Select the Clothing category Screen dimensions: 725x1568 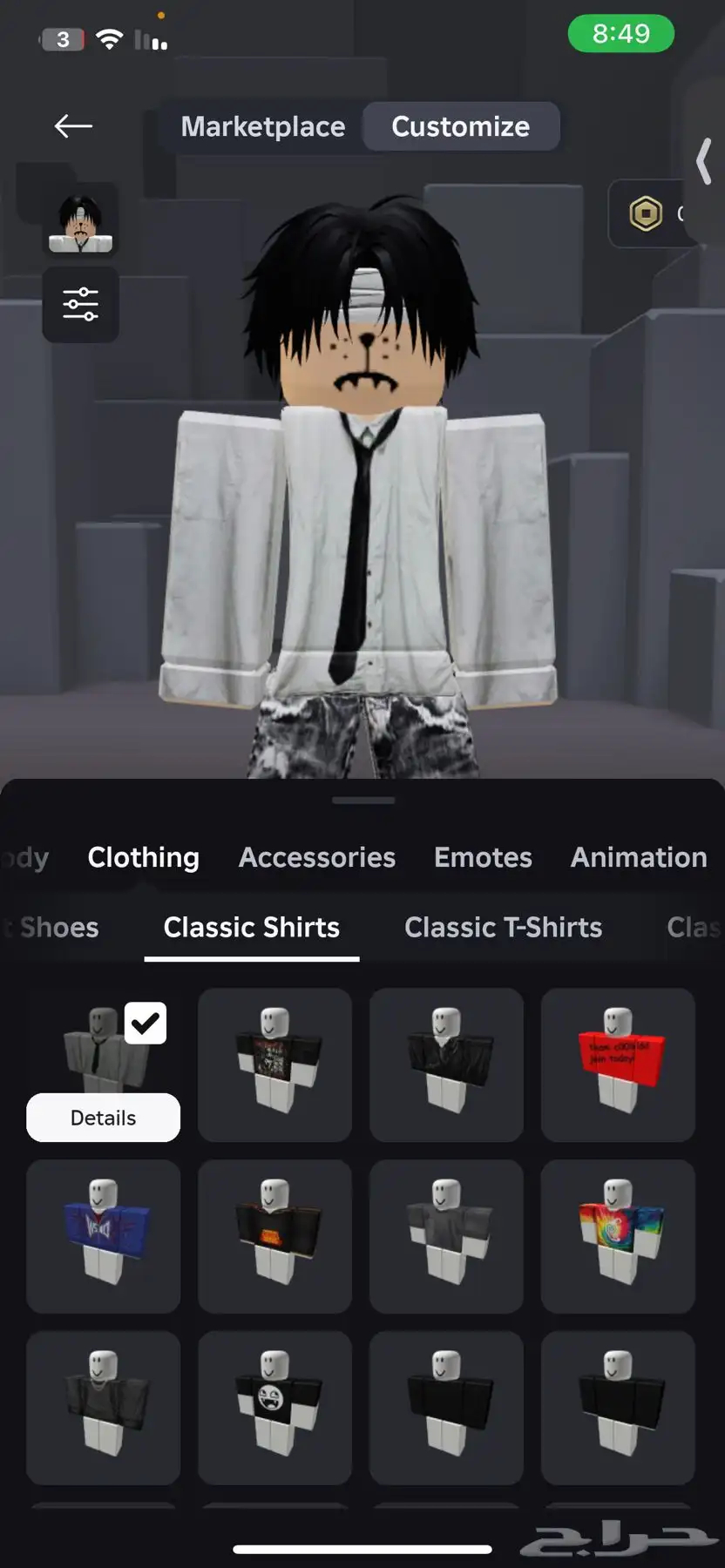click(144, 857)
